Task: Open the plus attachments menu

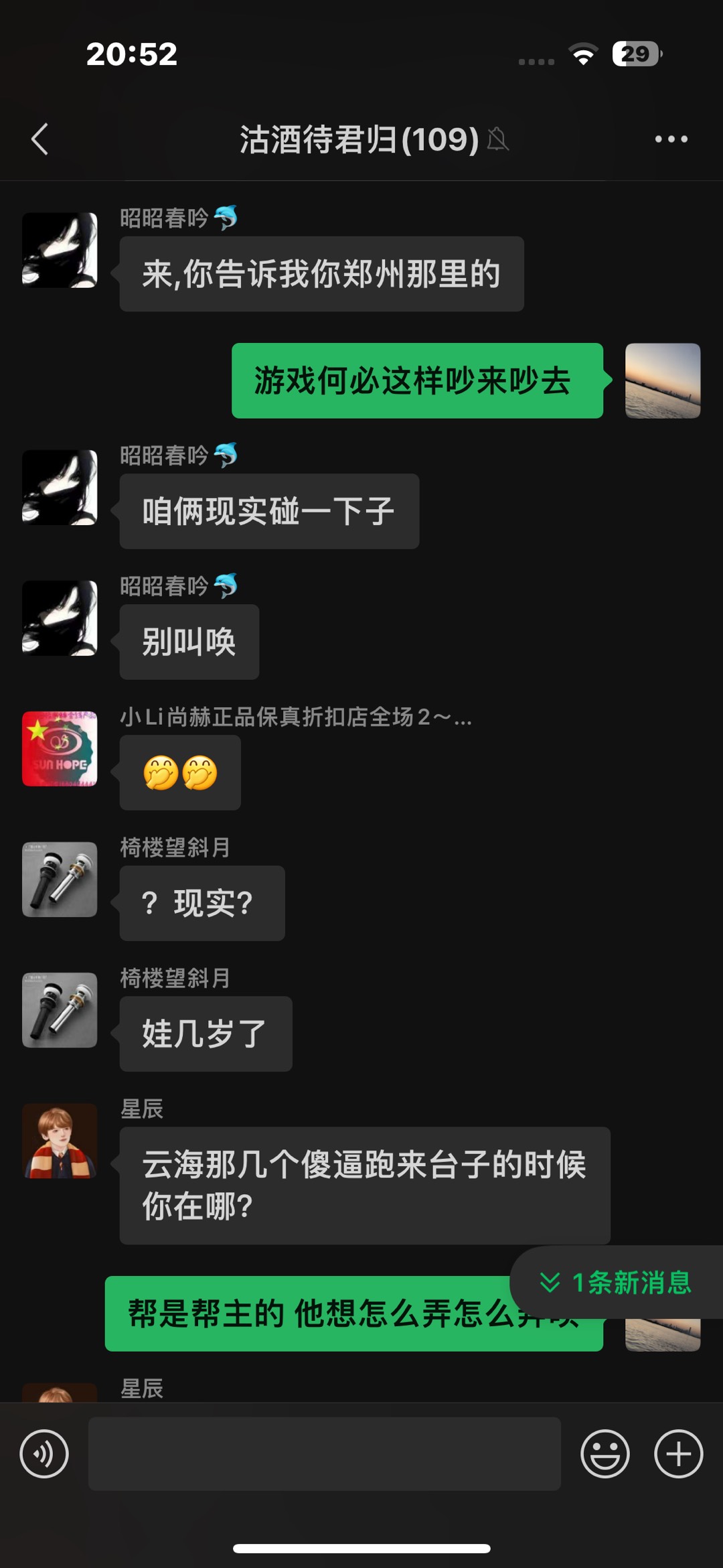Action: point(678,1453)
